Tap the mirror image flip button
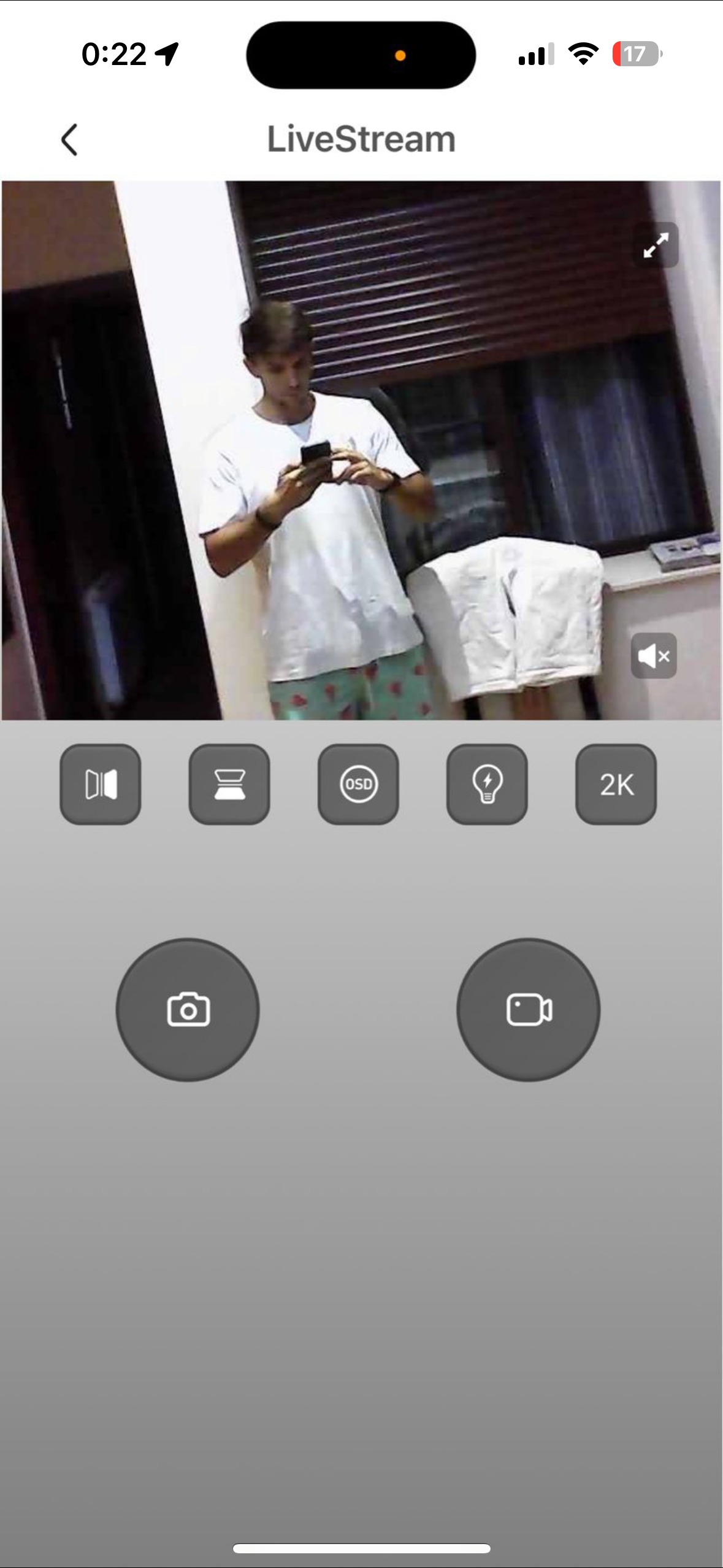The height and width of the screenshot is (1568, 723). coord(101,784)
